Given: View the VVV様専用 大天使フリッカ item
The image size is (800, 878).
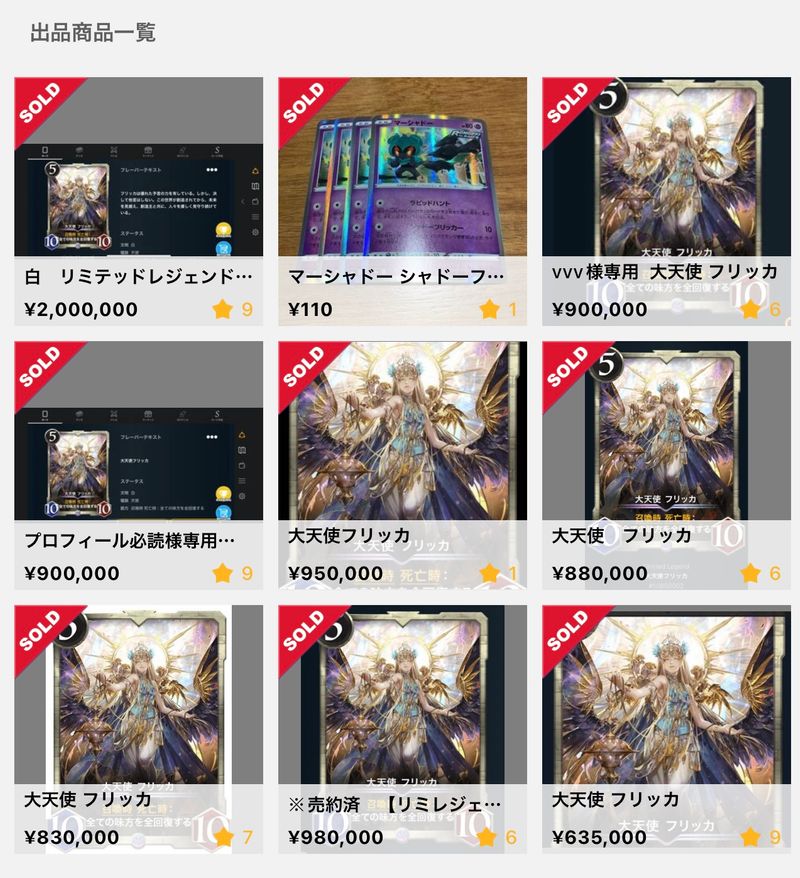Looking at the screenshot, I should (666, 200).
